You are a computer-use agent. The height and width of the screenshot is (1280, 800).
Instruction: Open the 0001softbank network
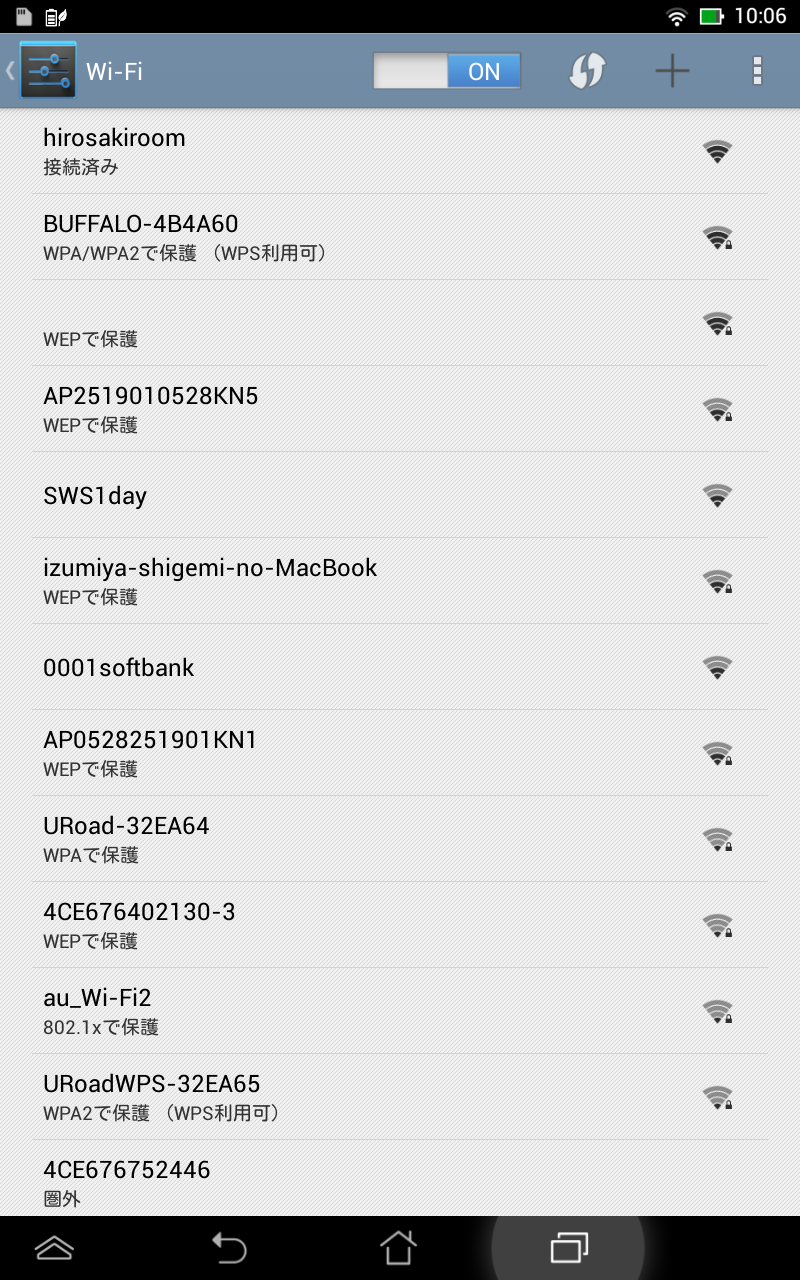click(x=400, y=667)
